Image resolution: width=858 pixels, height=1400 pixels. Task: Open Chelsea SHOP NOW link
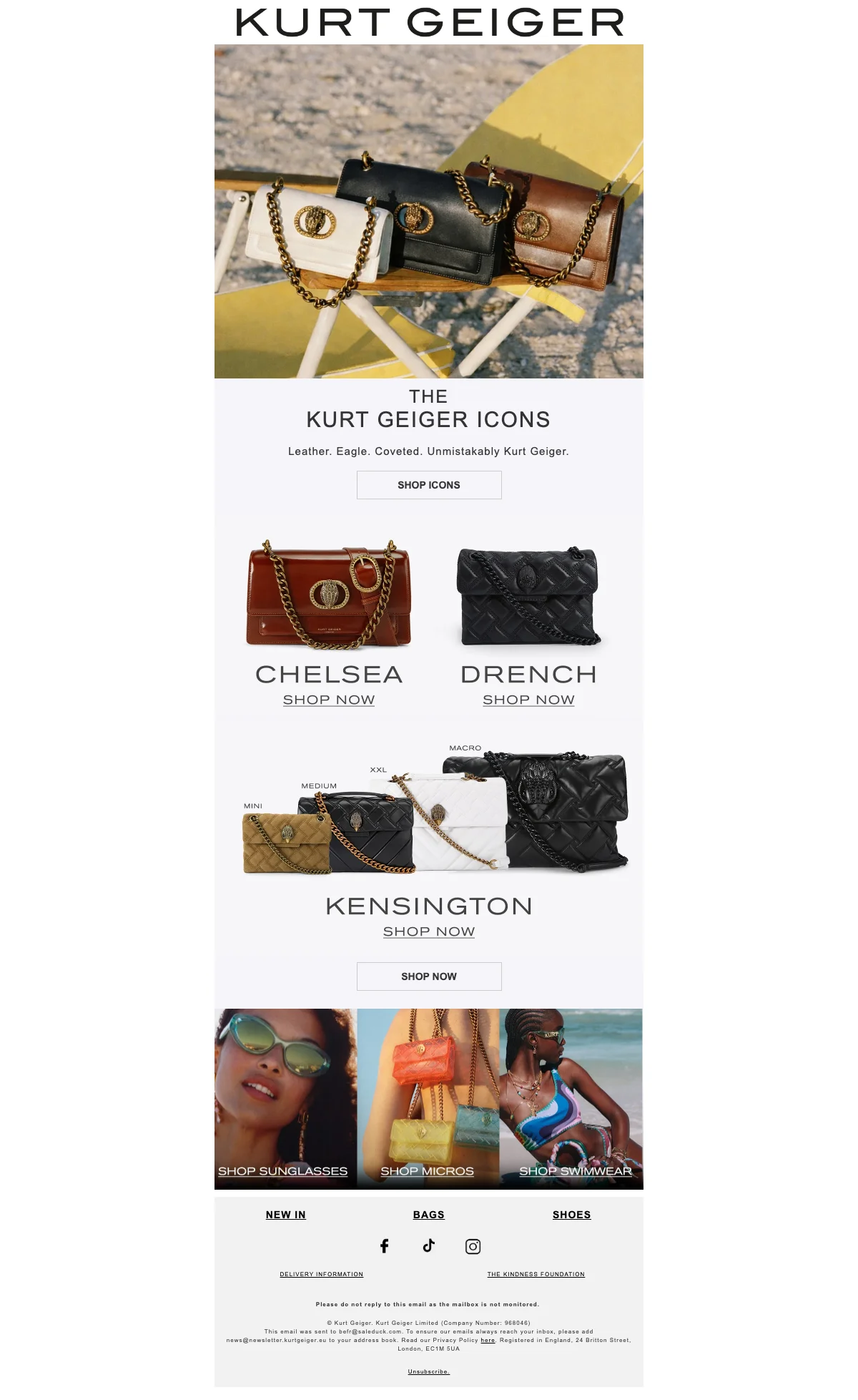click(x=329, y=700)
